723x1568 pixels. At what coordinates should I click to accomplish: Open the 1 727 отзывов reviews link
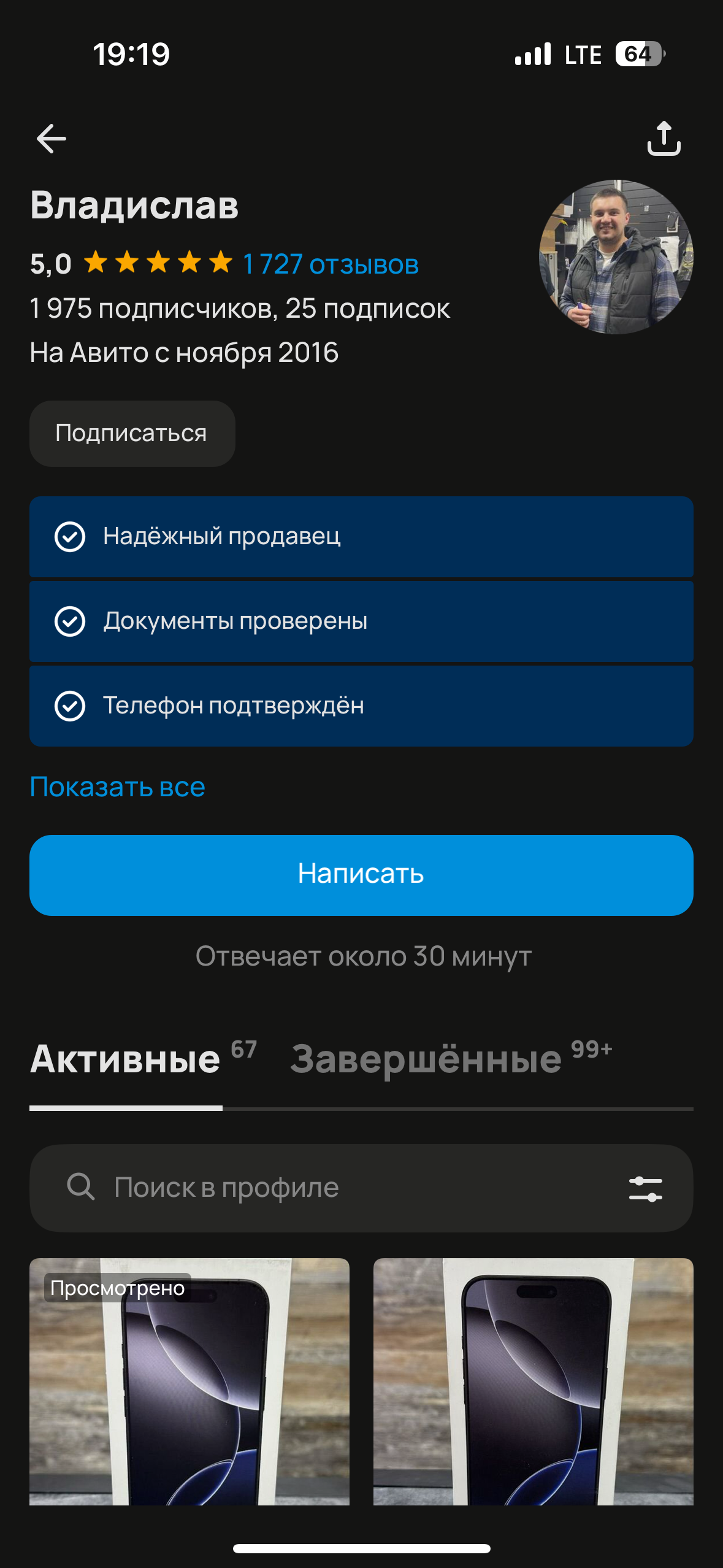click(331, 264)
